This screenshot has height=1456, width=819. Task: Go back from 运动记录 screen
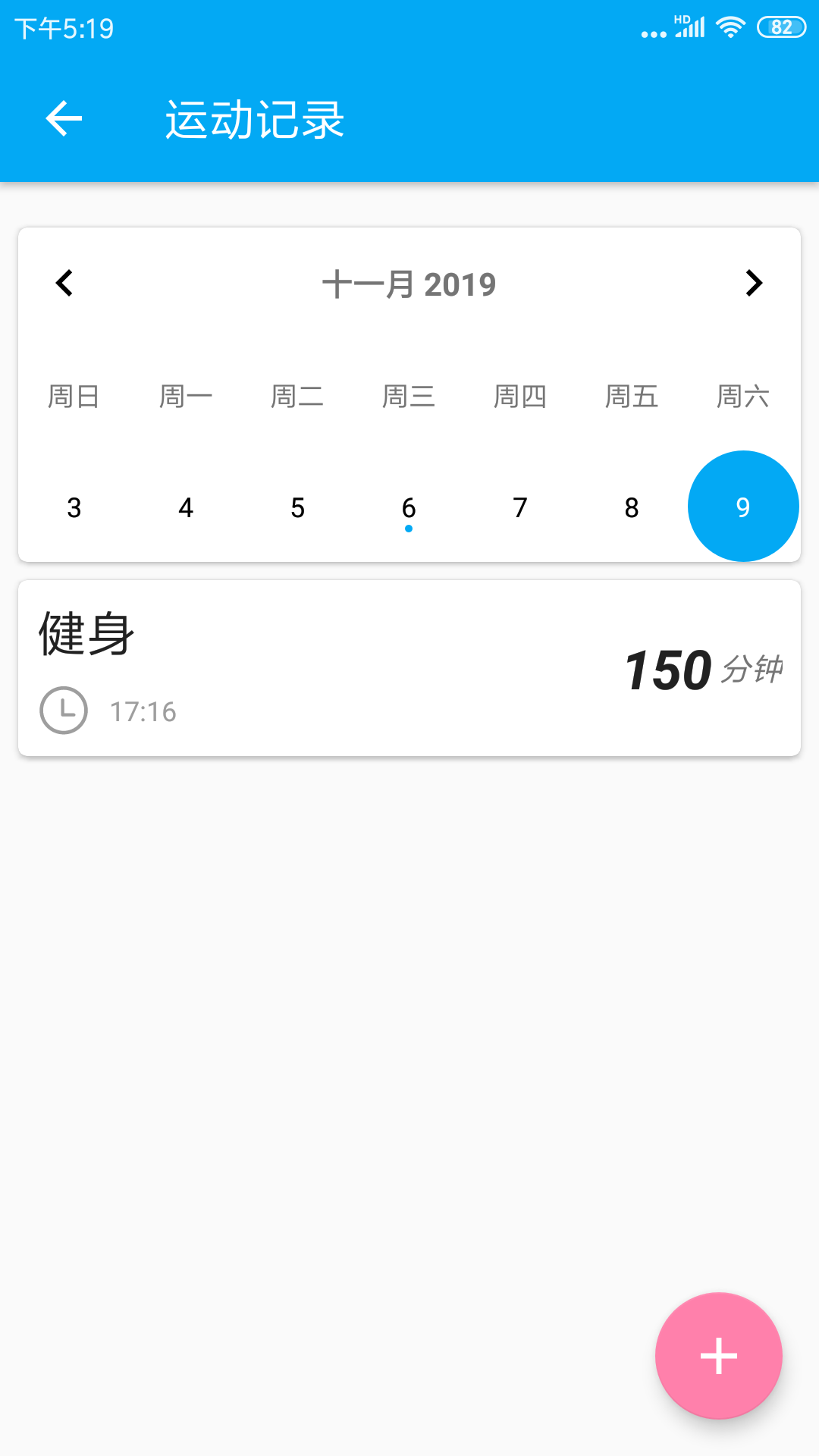pos(64,119)
